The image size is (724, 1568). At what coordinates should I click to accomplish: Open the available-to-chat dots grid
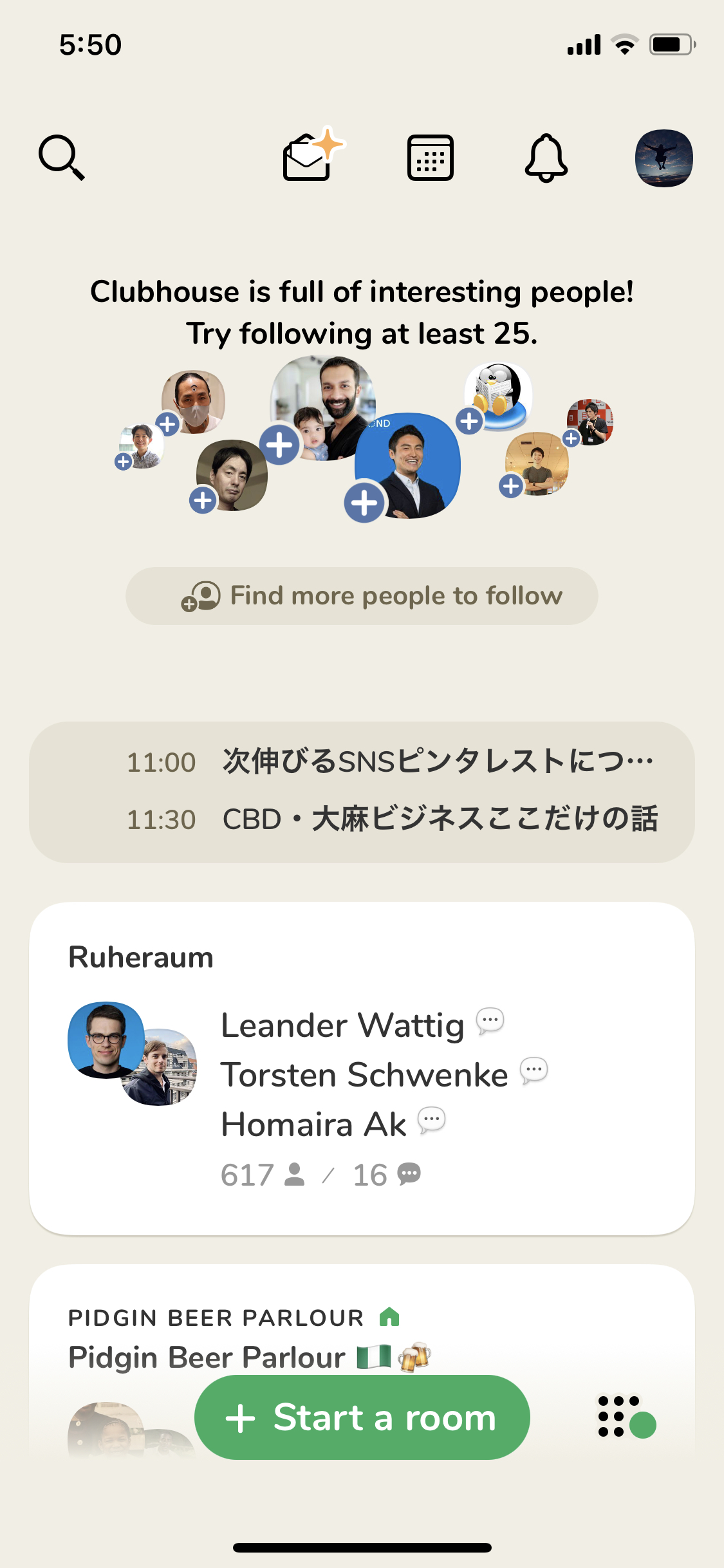point(624,1416)
